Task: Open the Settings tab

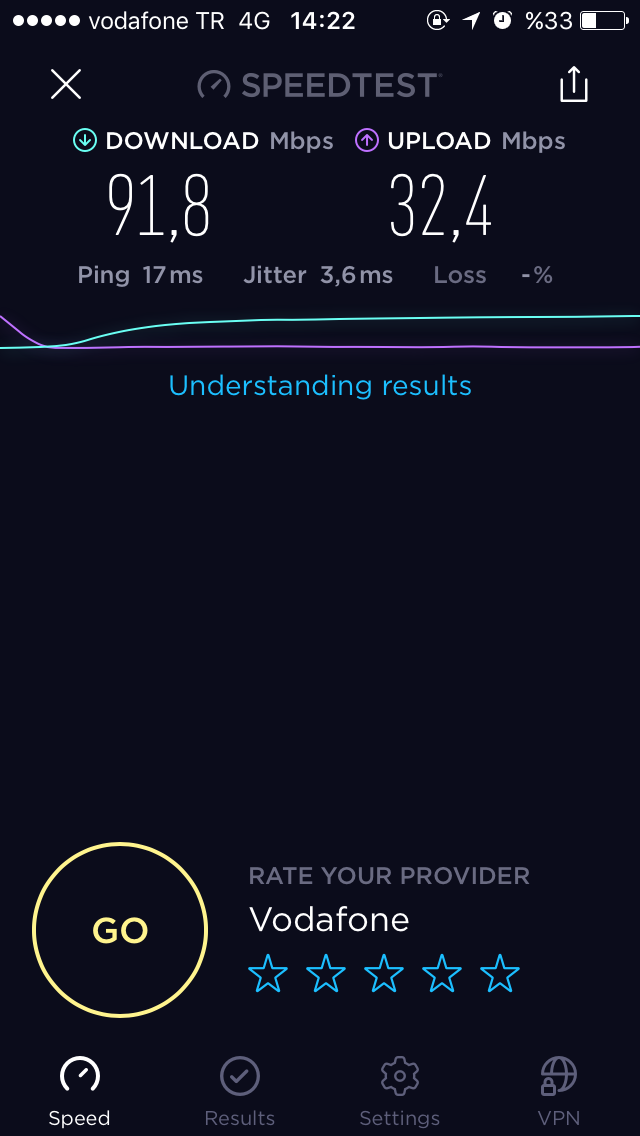Action: [x=399, y=1092]
